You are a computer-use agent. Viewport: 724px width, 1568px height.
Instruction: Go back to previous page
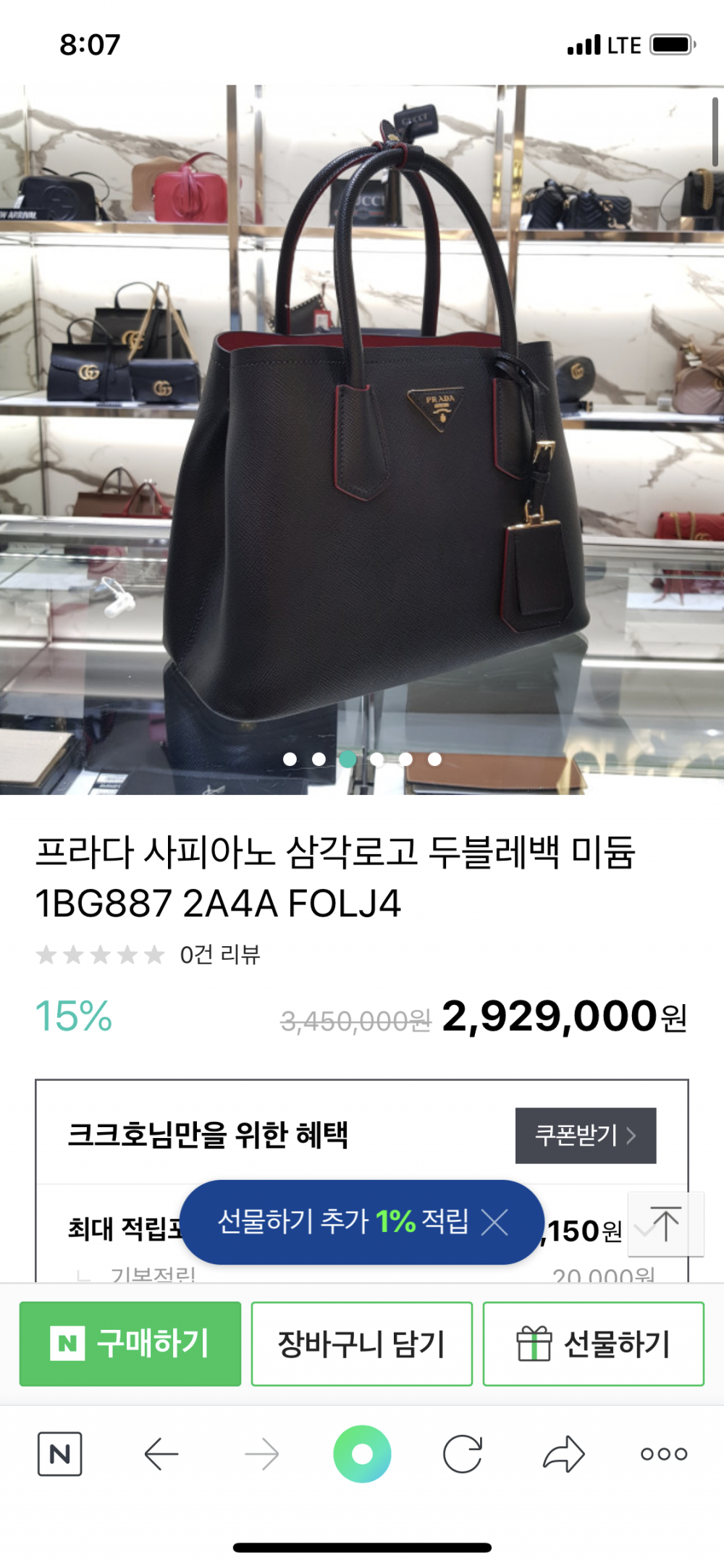tap(161, 1454)
